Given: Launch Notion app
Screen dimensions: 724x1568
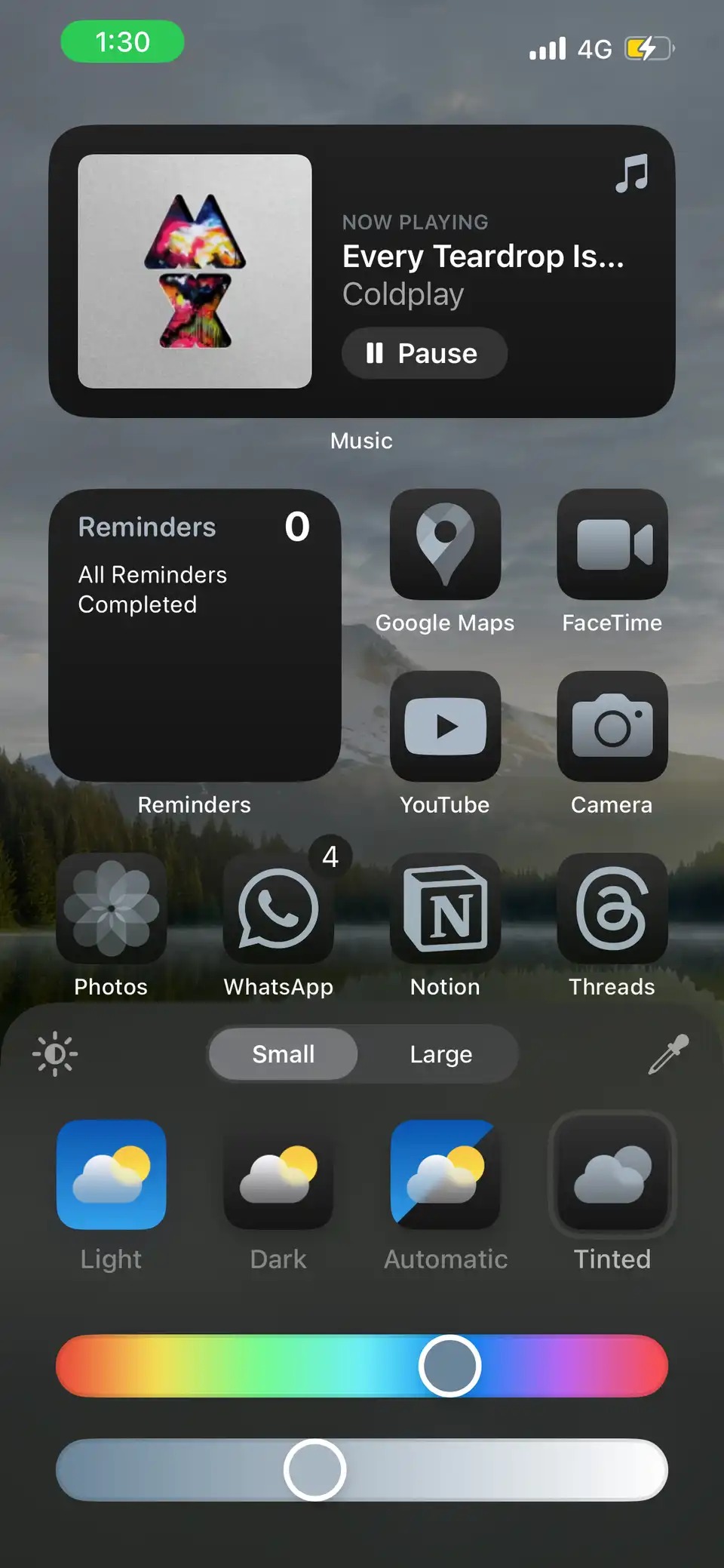Looking at the screenshot, I should [x=445, y=909].
